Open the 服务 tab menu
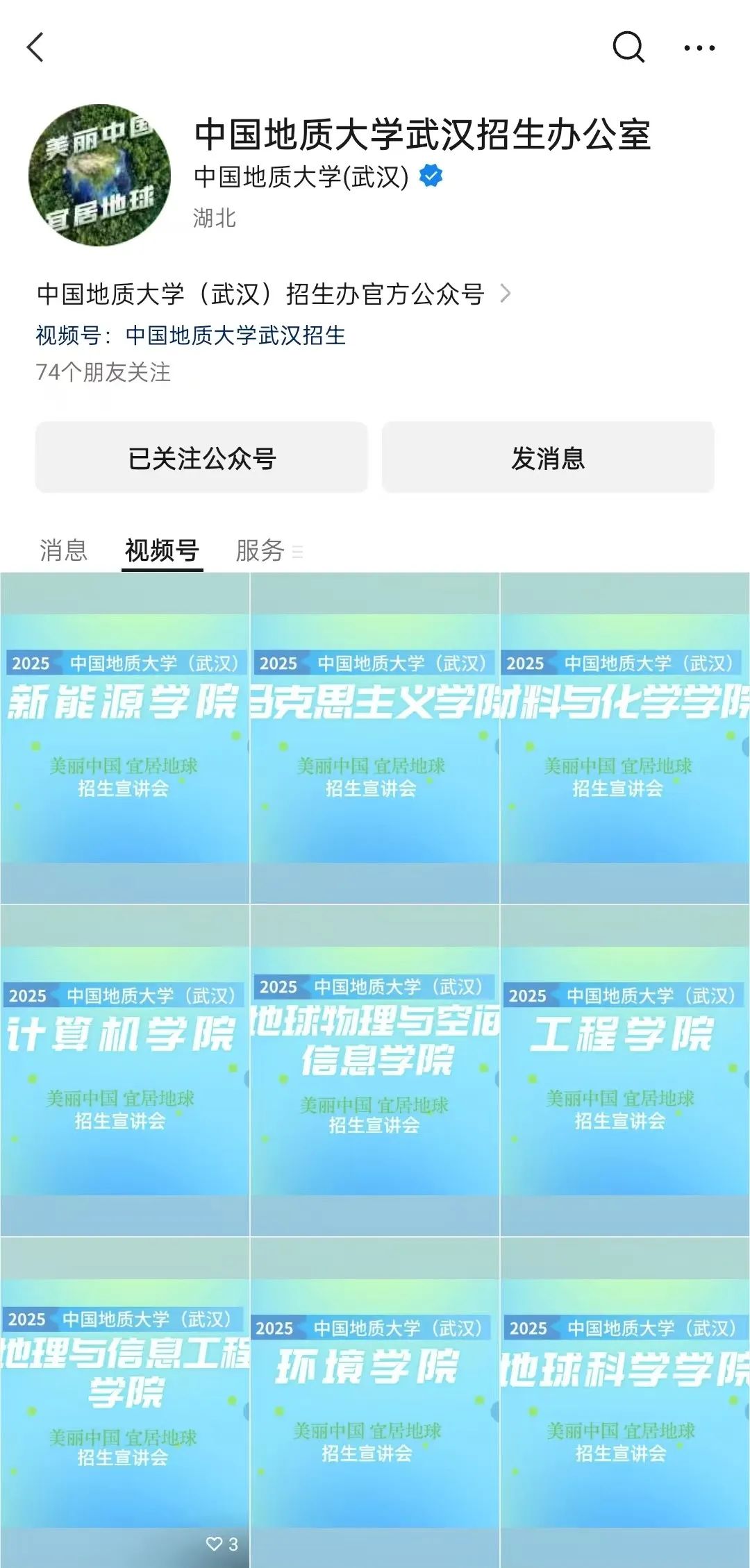 268,551
